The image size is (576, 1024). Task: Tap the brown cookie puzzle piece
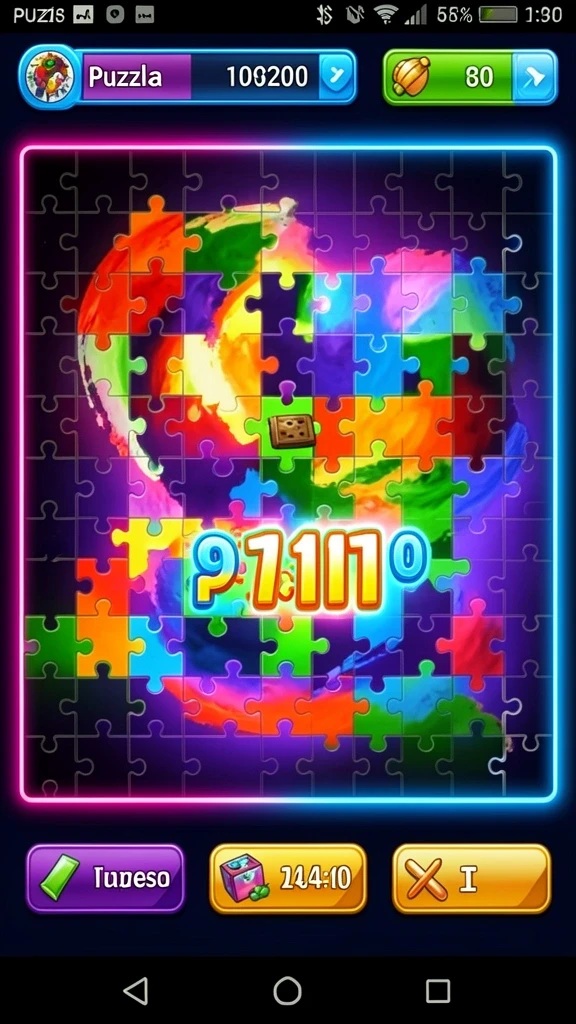coord(292,431)
